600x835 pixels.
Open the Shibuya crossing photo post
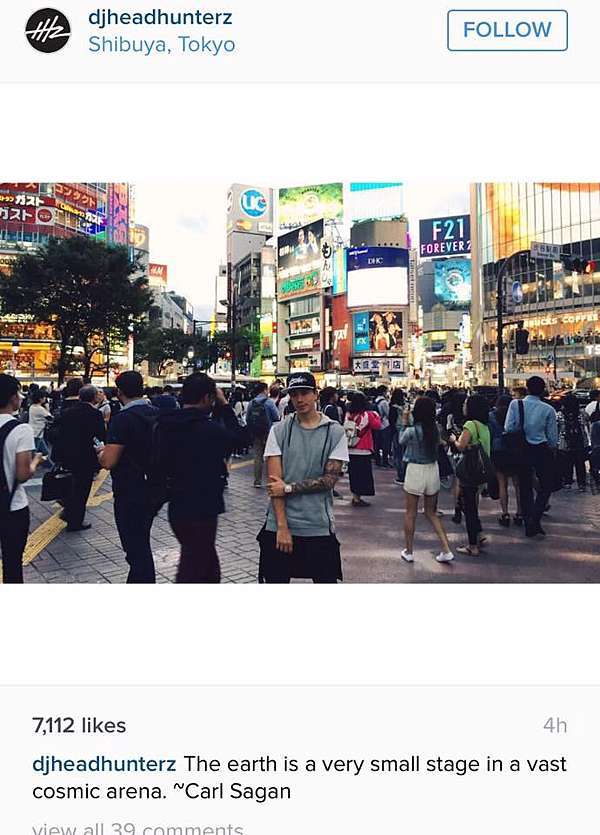point(300,383)
